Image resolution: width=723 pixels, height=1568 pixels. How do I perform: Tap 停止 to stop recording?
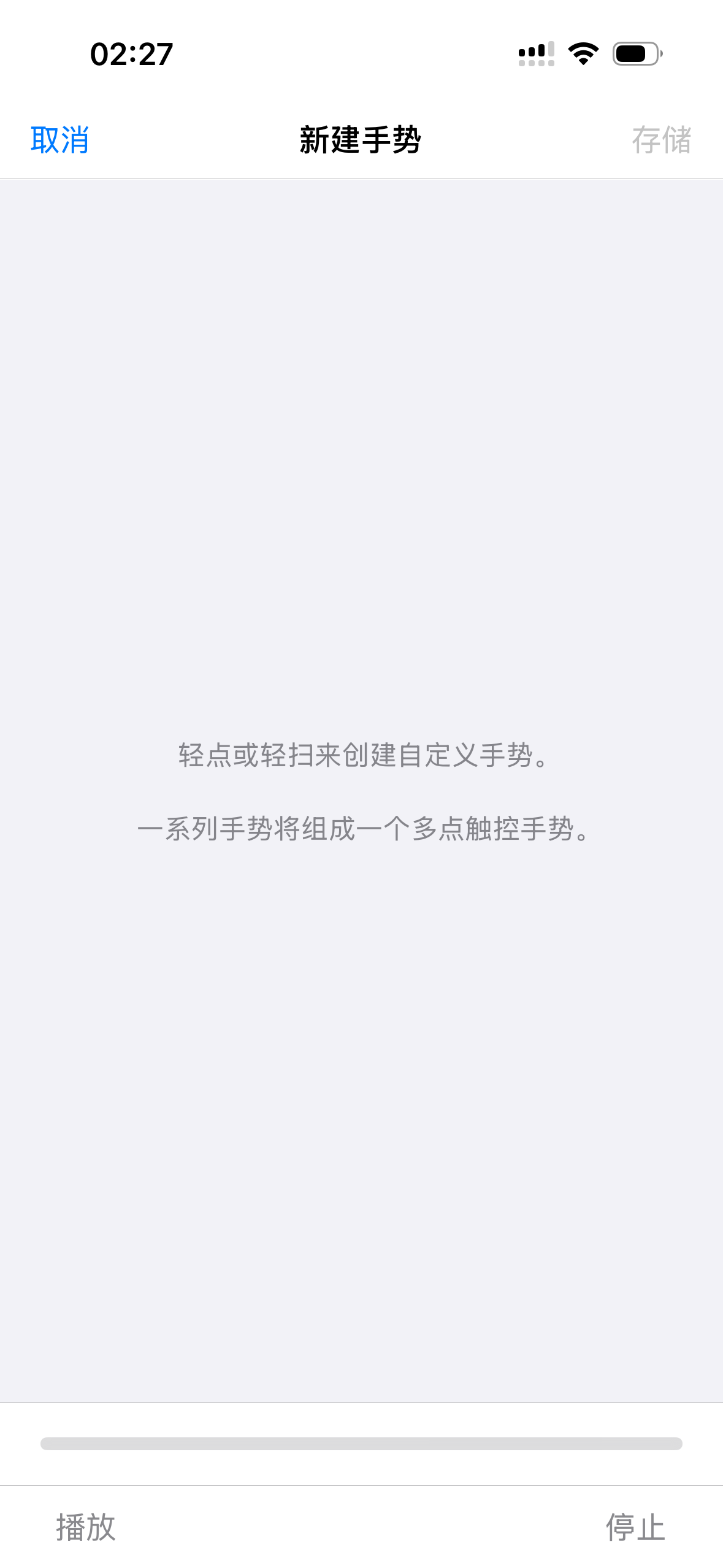635,1527
